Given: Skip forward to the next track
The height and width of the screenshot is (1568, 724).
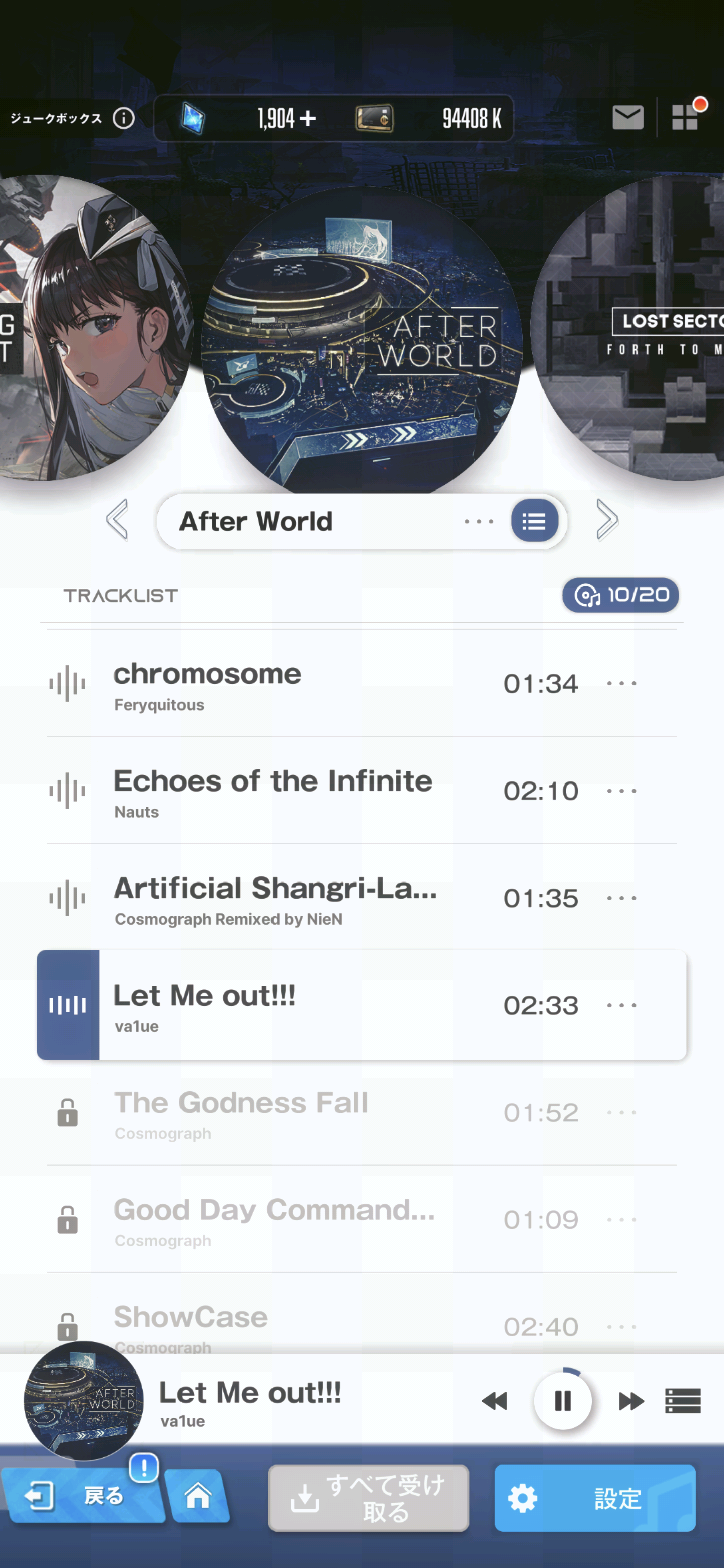Looking at the screenshot, I should click(x=631, y=1401).
